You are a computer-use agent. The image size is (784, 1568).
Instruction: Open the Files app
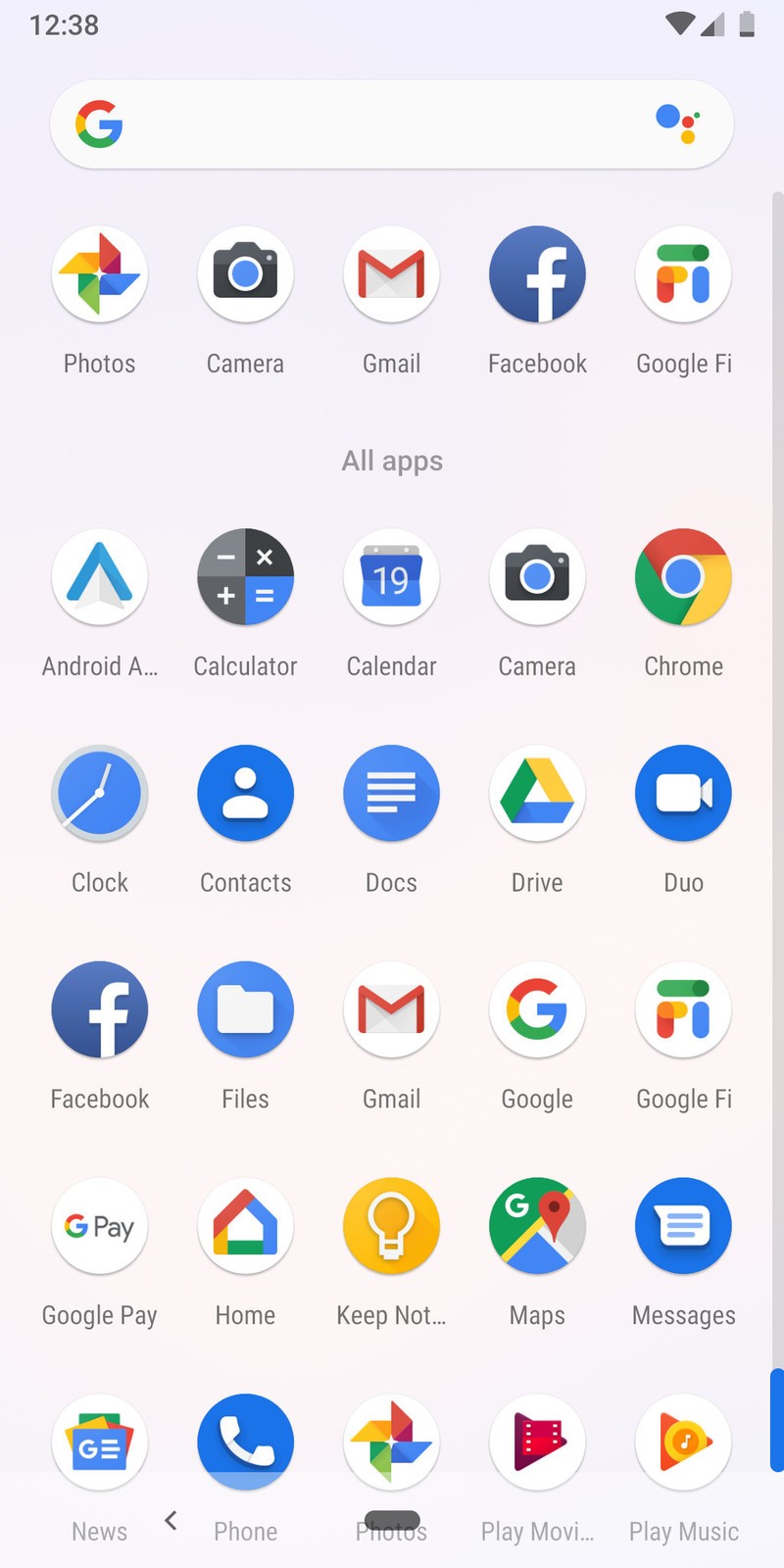245,1010
